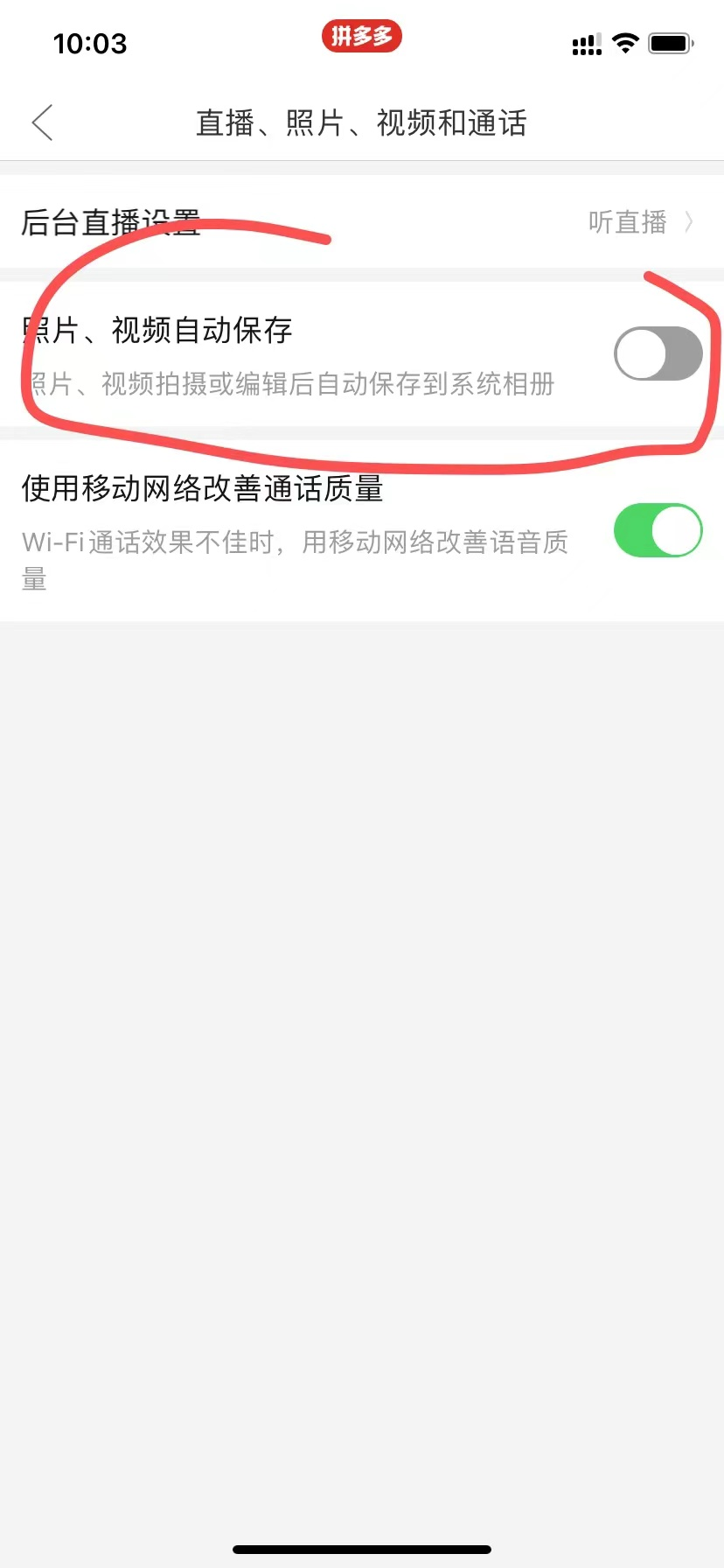Disable 使用移动网络改善通话质量 toggle

(658, 530)
